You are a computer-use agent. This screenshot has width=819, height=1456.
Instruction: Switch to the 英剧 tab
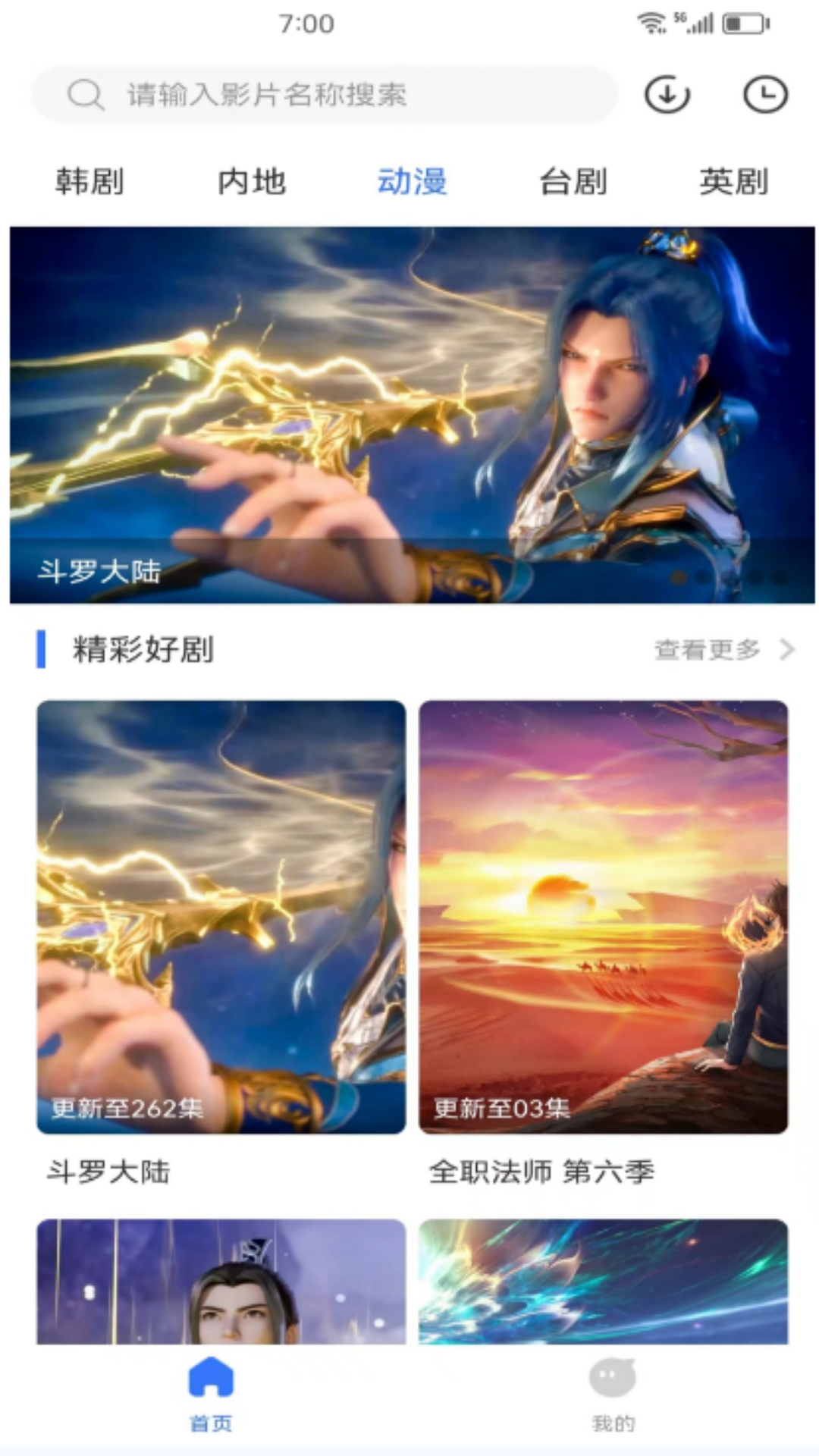(x=734, y=182)
